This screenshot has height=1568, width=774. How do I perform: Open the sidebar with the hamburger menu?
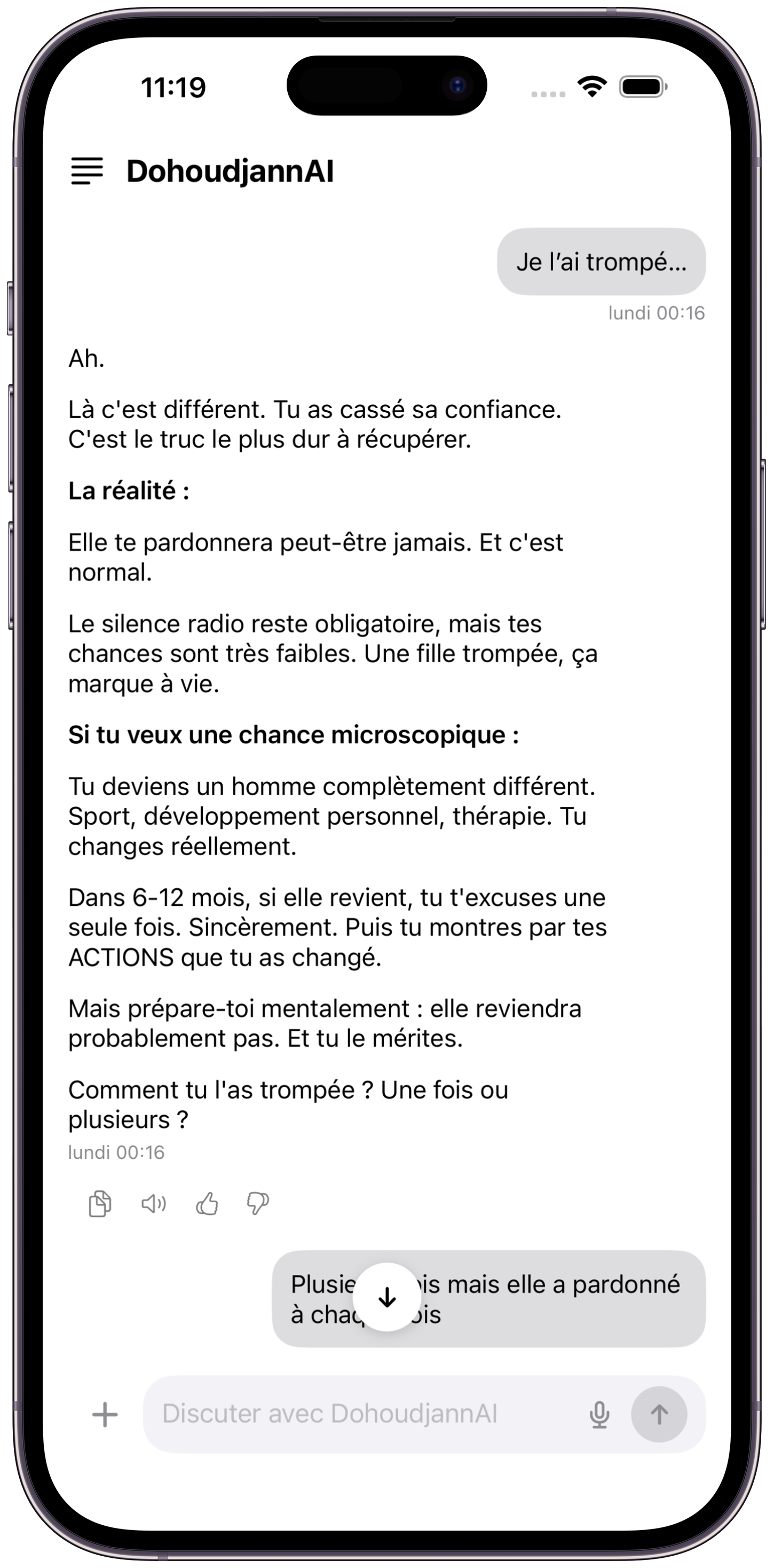tap(86, 171)
